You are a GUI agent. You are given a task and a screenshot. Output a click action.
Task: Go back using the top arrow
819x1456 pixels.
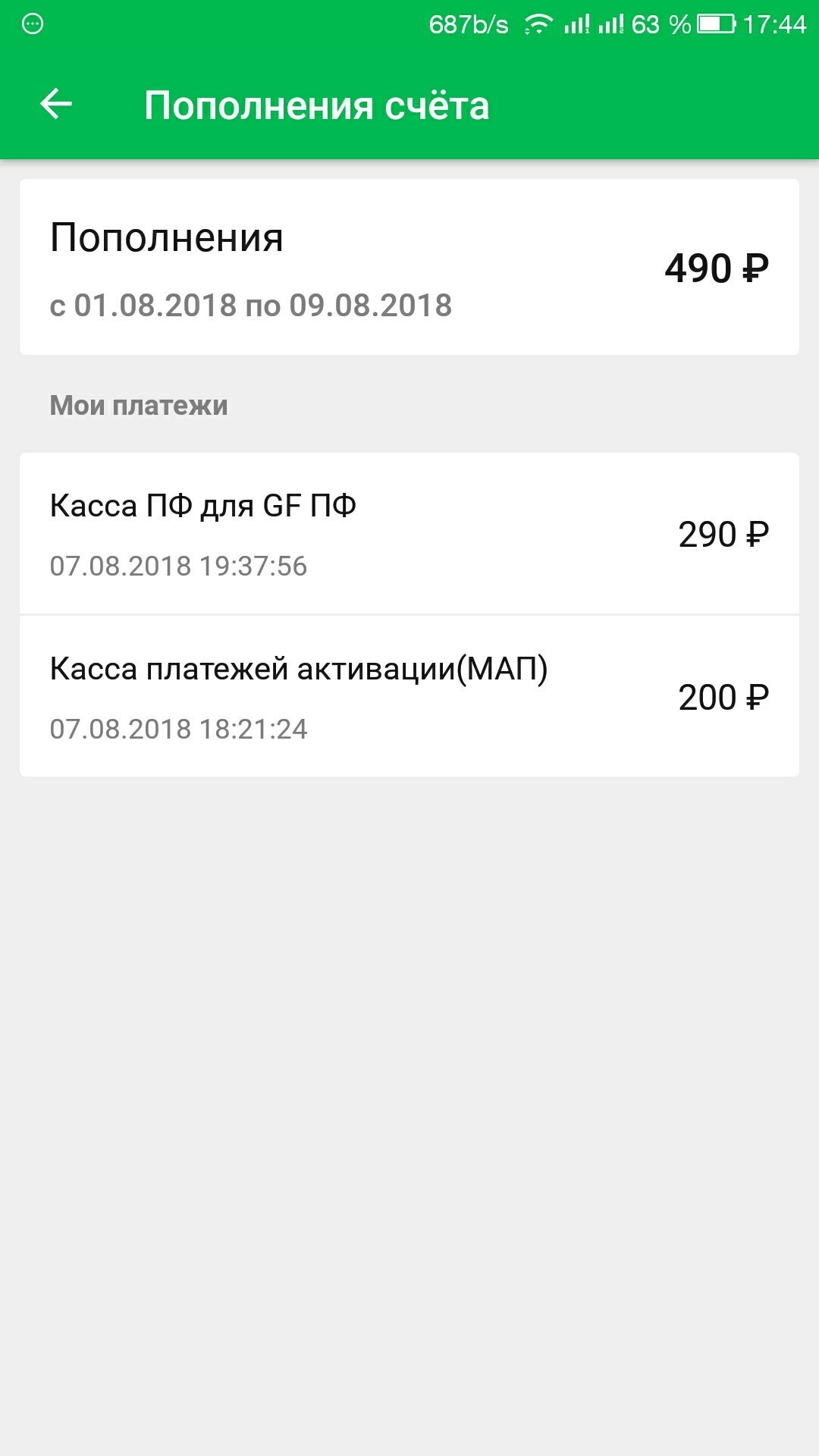click(x=56, y=104)
